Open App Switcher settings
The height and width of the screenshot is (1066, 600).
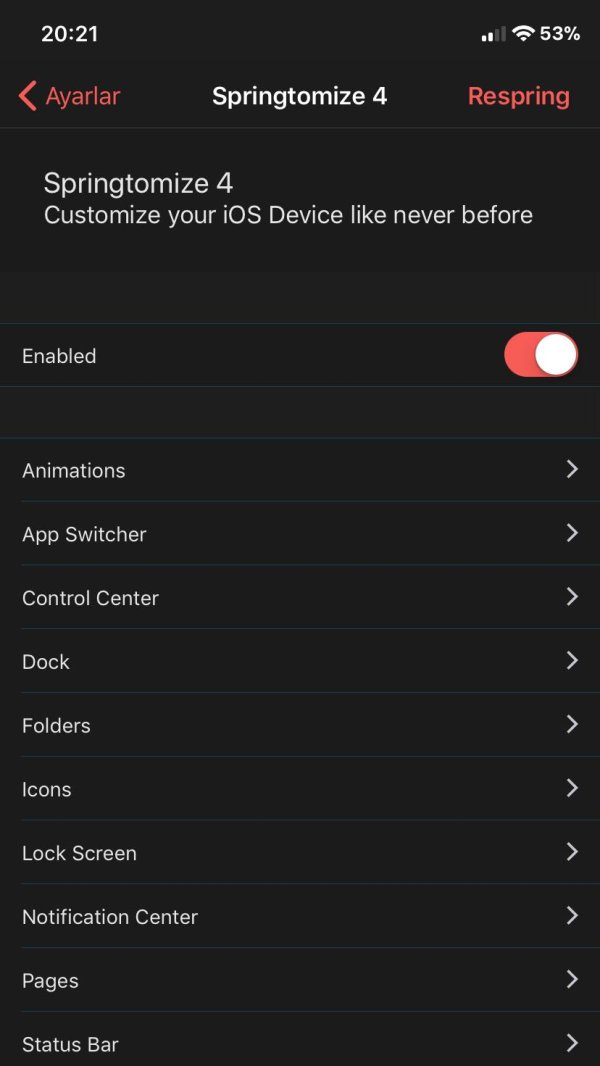[300, 534]
